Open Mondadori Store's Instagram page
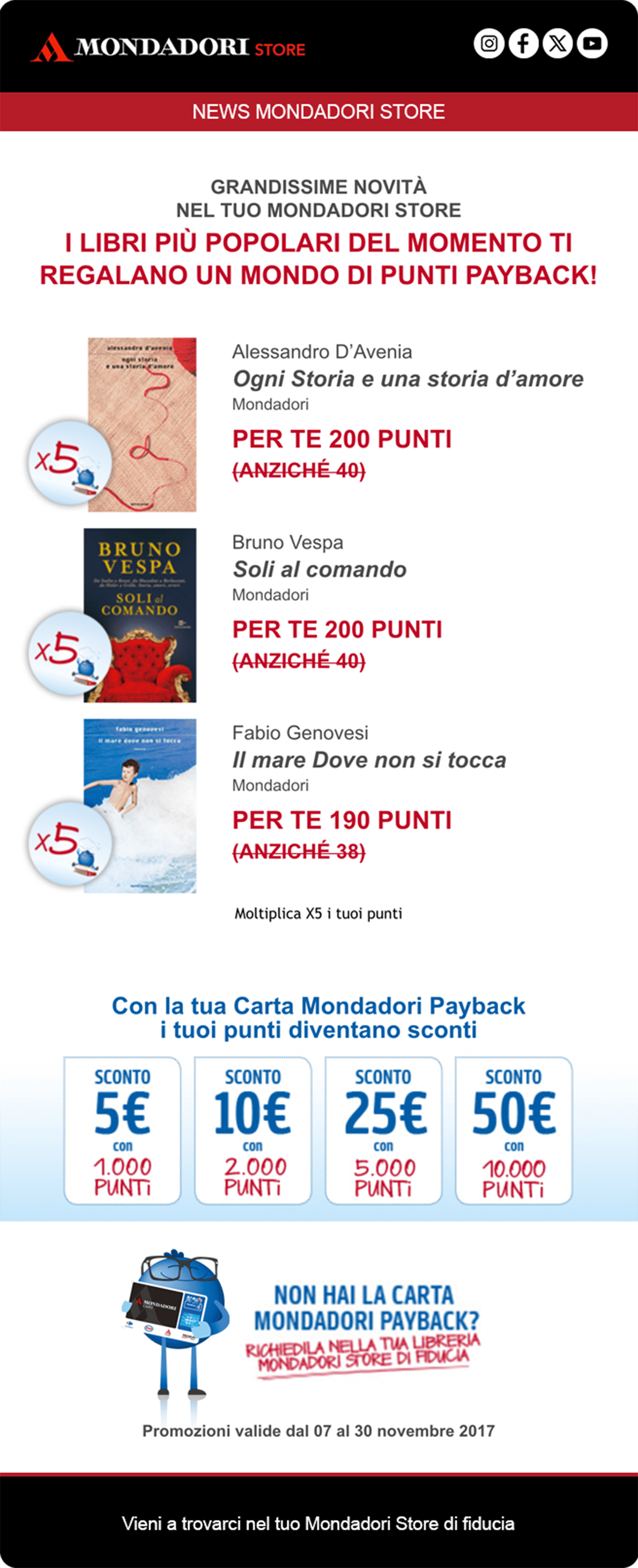638x1568 pixels. [x=489, y=44]
